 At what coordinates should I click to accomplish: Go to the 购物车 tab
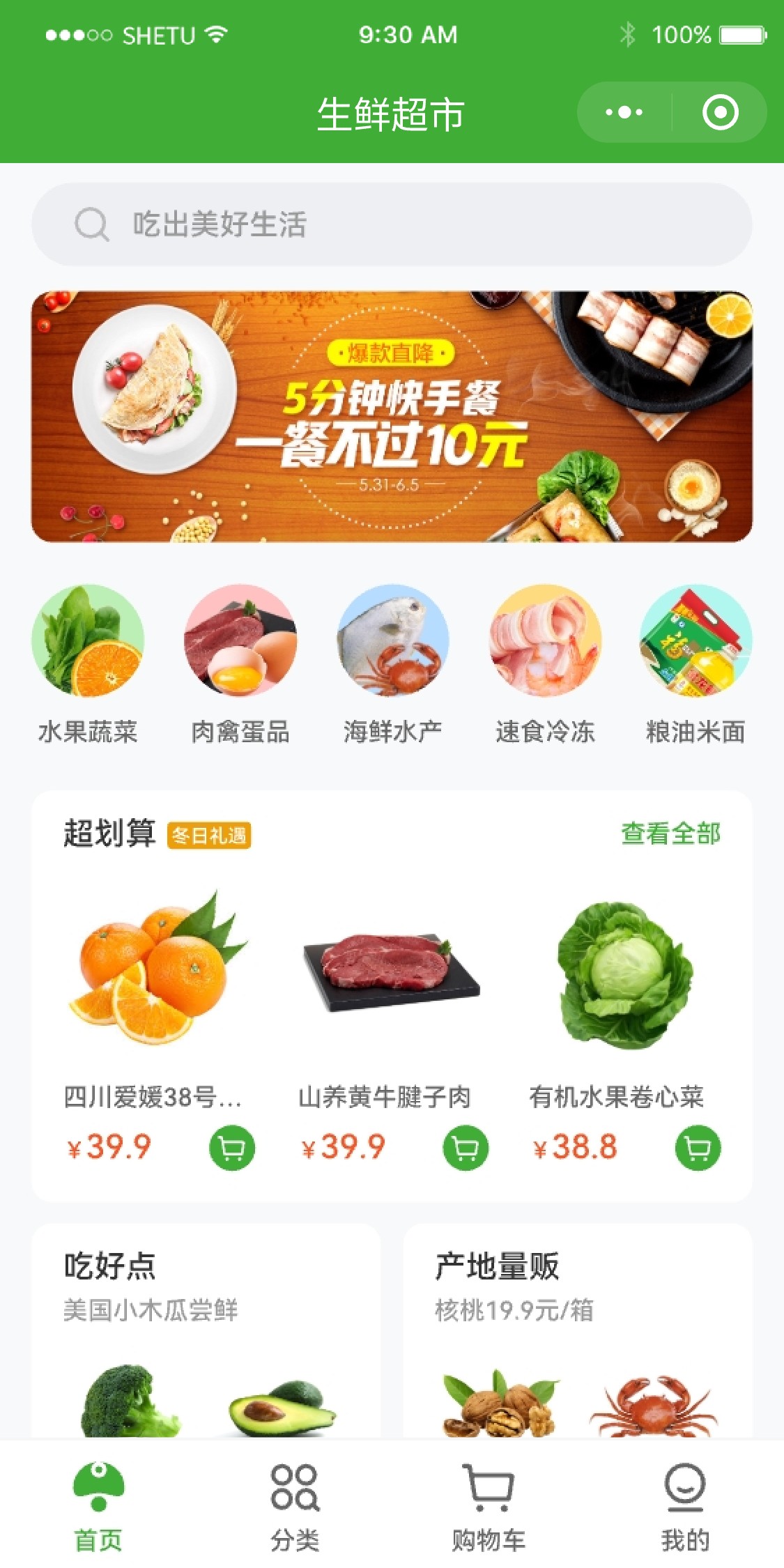[489, 1507]
